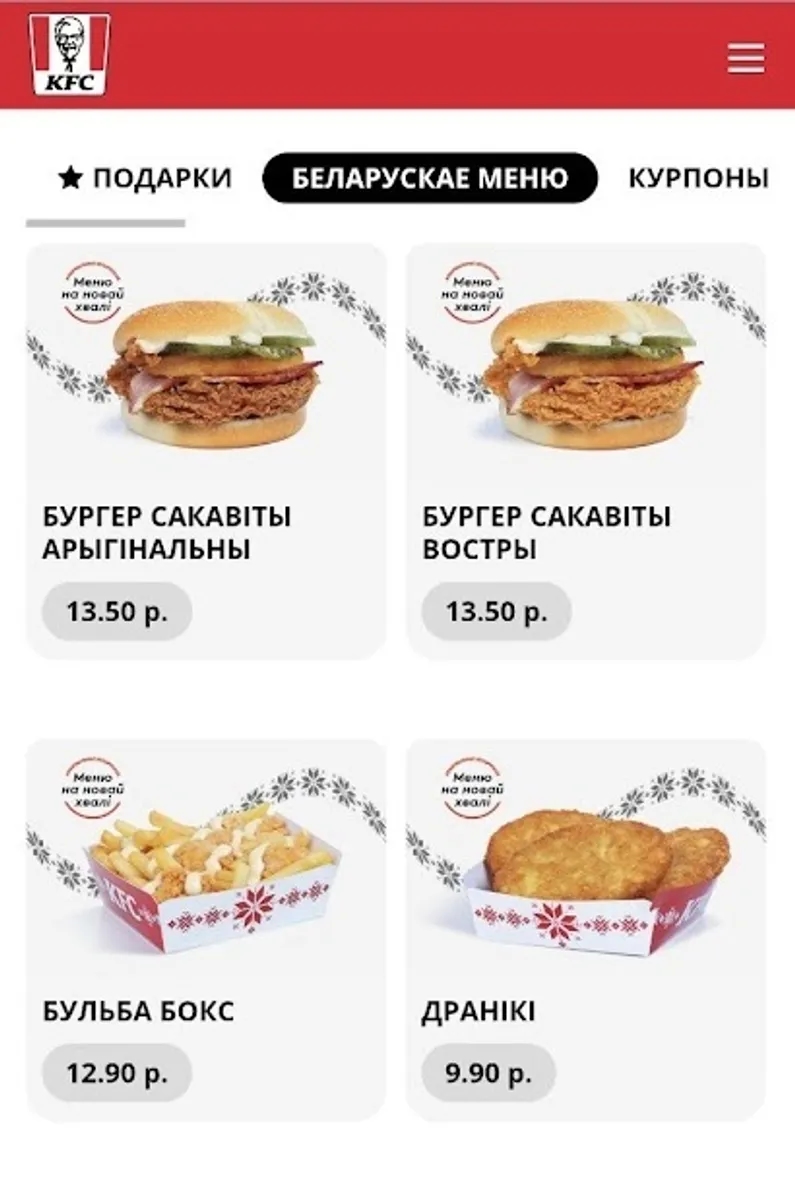Switch to the Подарки tab
This screenshot has width=795, height=1200.
click(145, 178)
